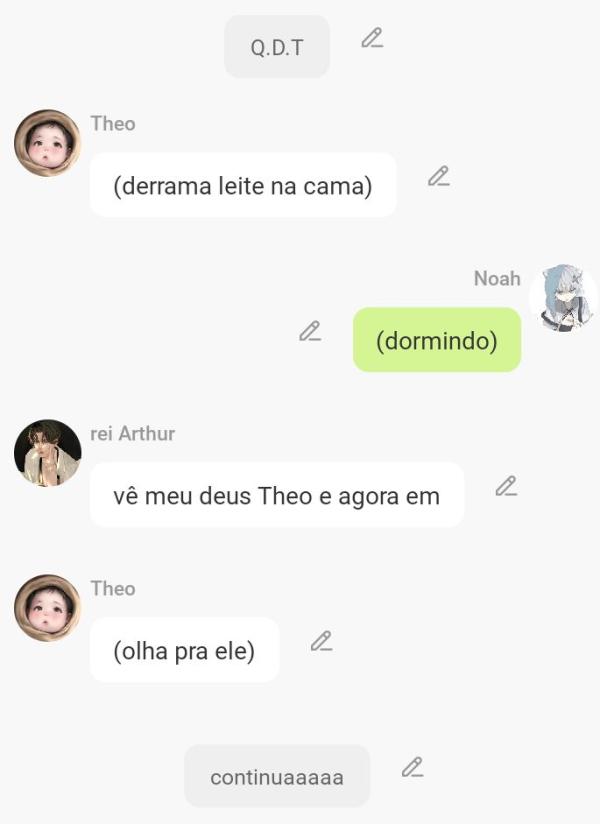Image resolution: width=600 pixels, height=824 pixels.
Task: Edit rei Arthur's message
Action: click(x=506, y=487)
